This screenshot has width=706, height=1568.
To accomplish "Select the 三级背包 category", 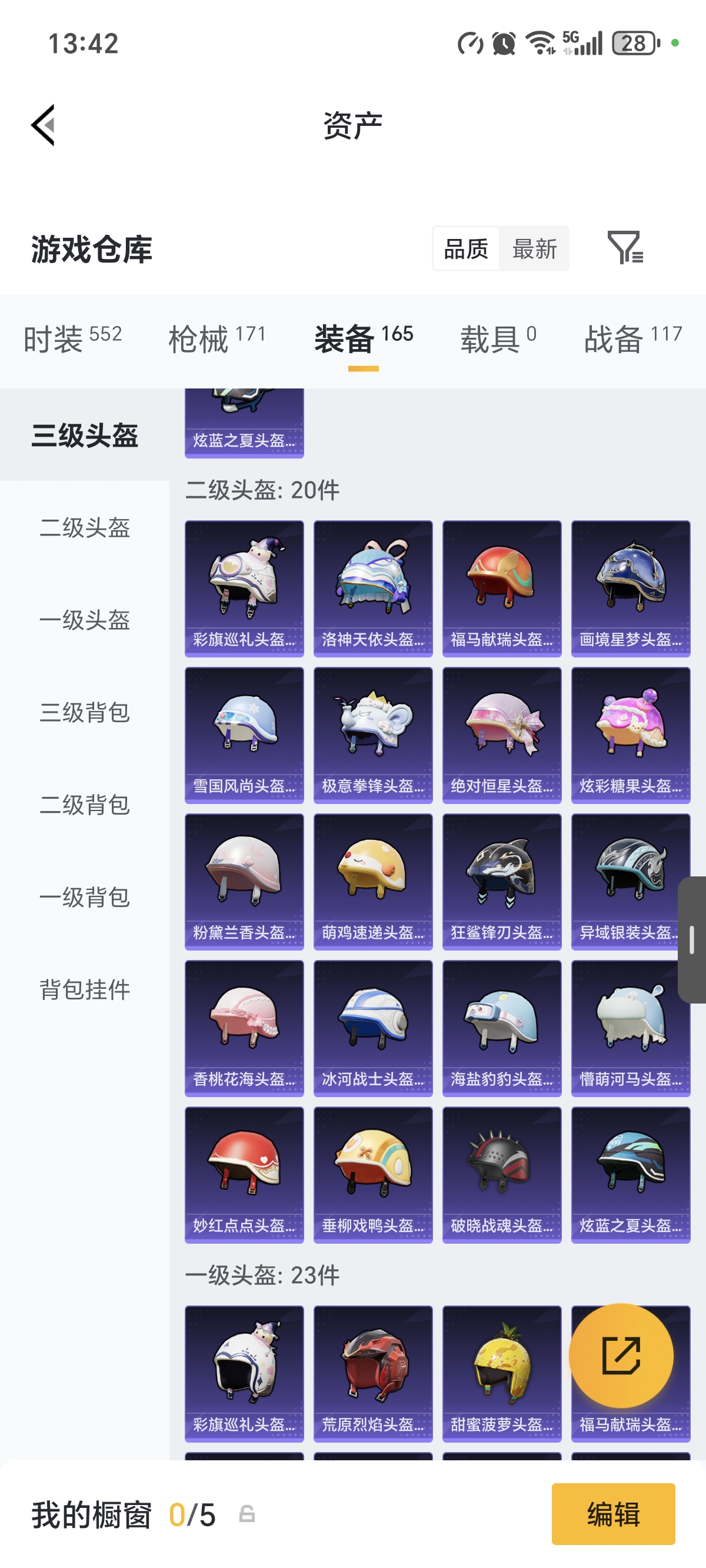I will tap(85, 713).
